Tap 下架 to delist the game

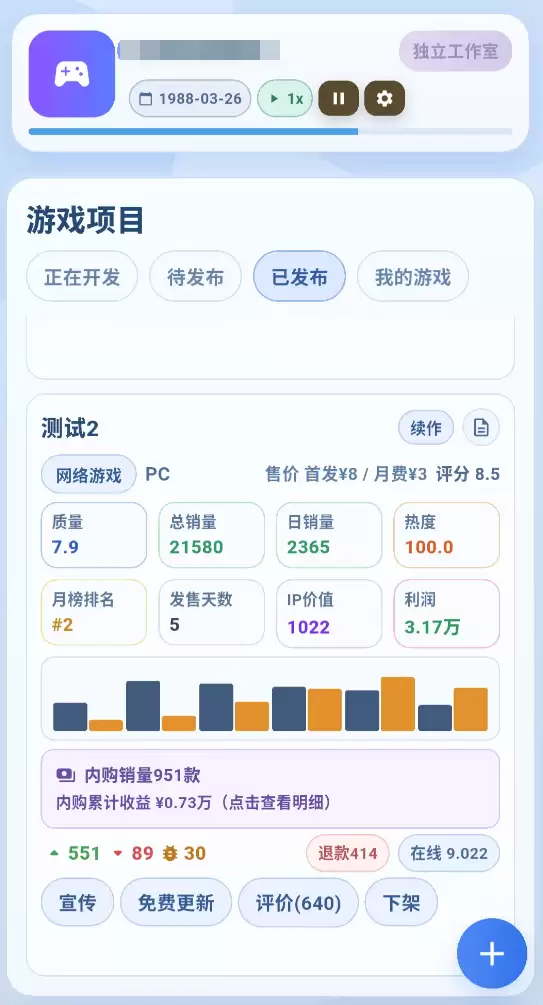[x=402, y=902]
